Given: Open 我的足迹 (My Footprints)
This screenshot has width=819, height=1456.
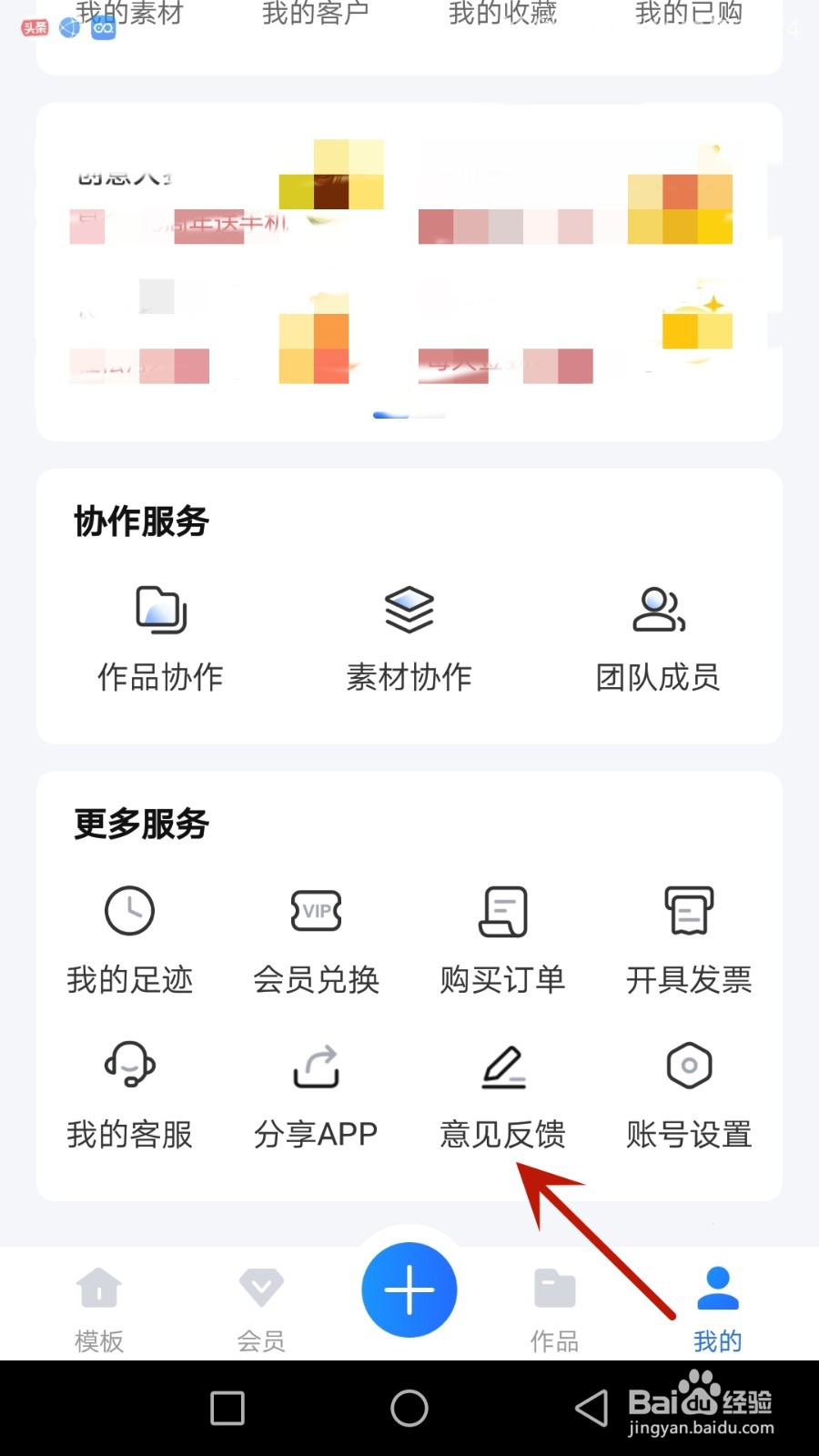Looking at the screenshot, I should pyautogui.click(x=130, y=937).
